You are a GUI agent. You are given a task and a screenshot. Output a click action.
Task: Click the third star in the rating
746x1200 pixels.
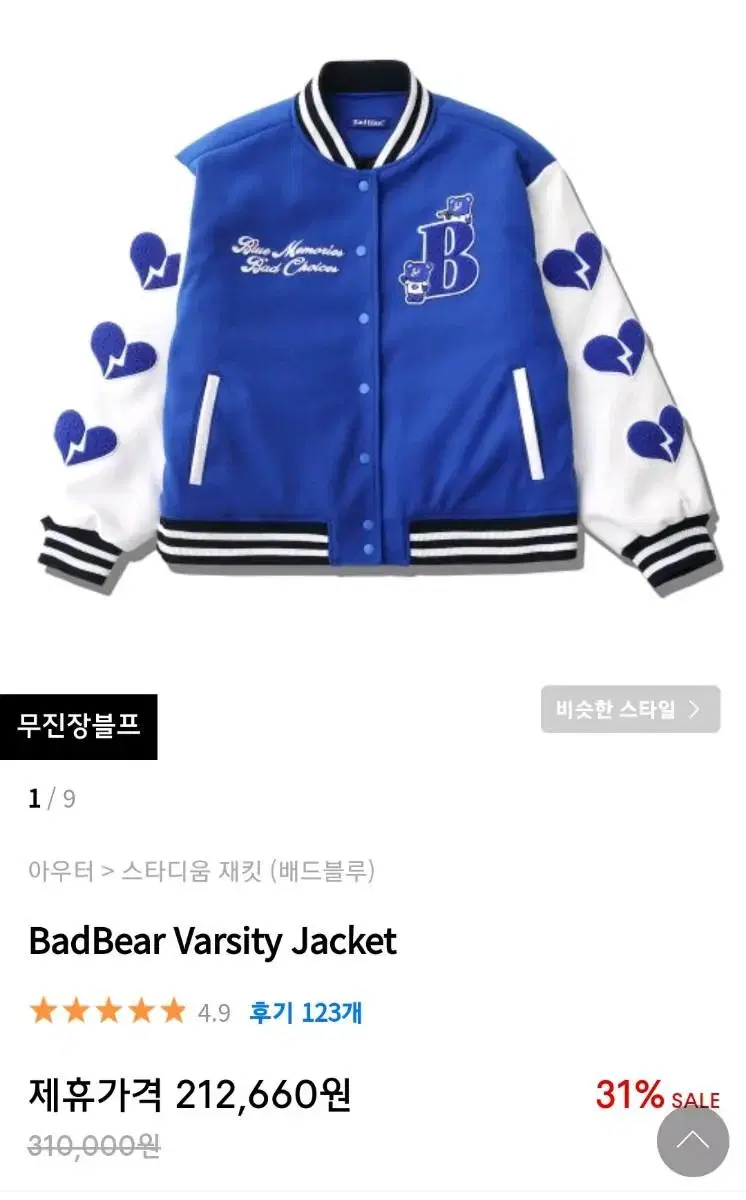coord(108,1009)
